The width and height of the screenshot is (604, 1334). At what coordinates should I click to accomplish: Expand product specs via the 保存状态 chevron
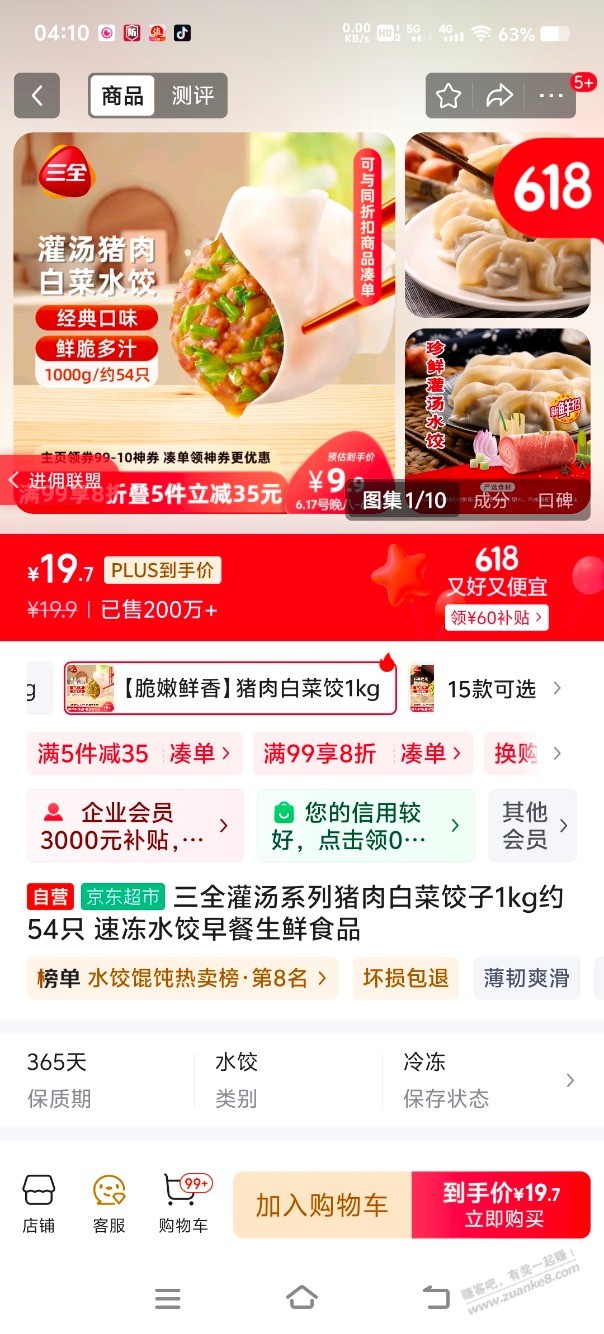point(570,1080)
